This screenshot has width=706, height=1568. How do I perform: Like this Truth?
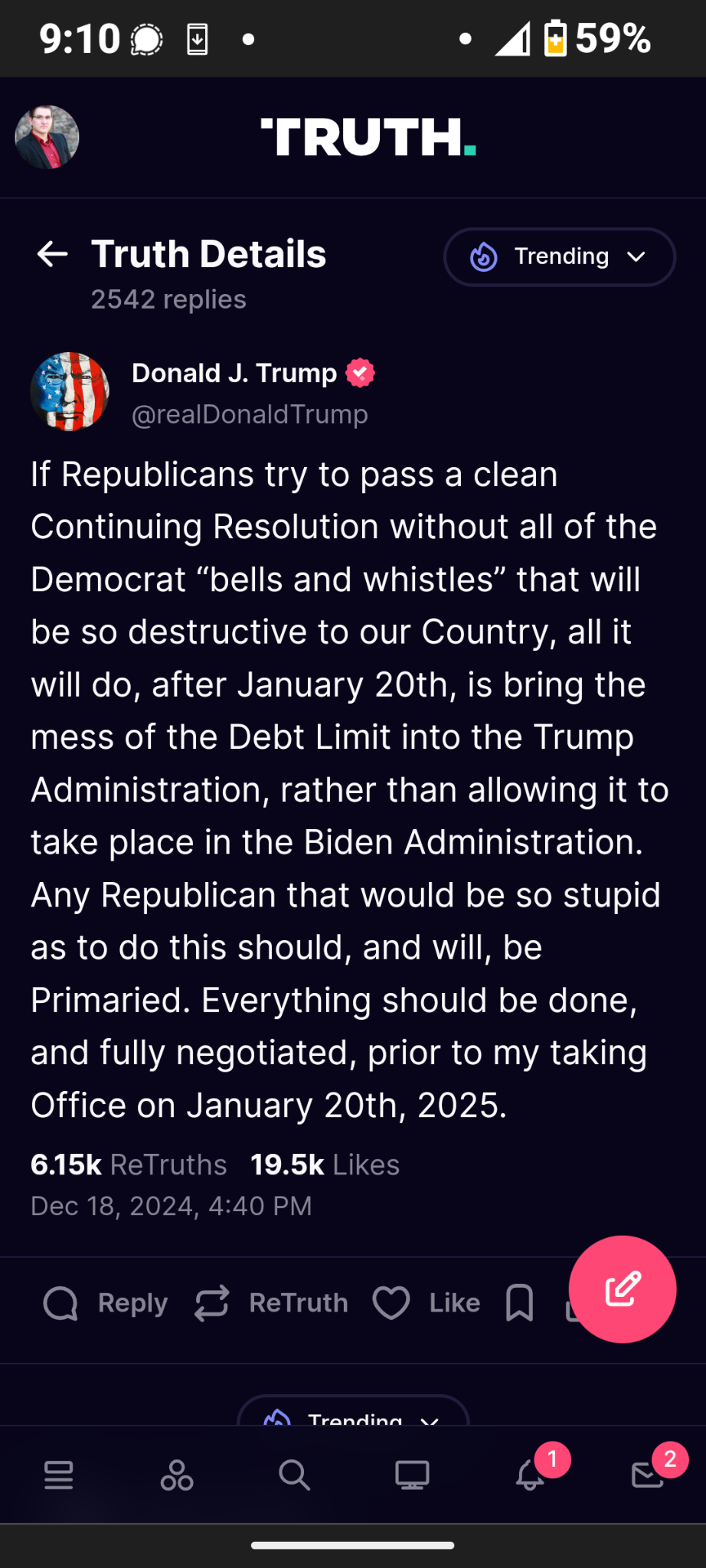427,1303
